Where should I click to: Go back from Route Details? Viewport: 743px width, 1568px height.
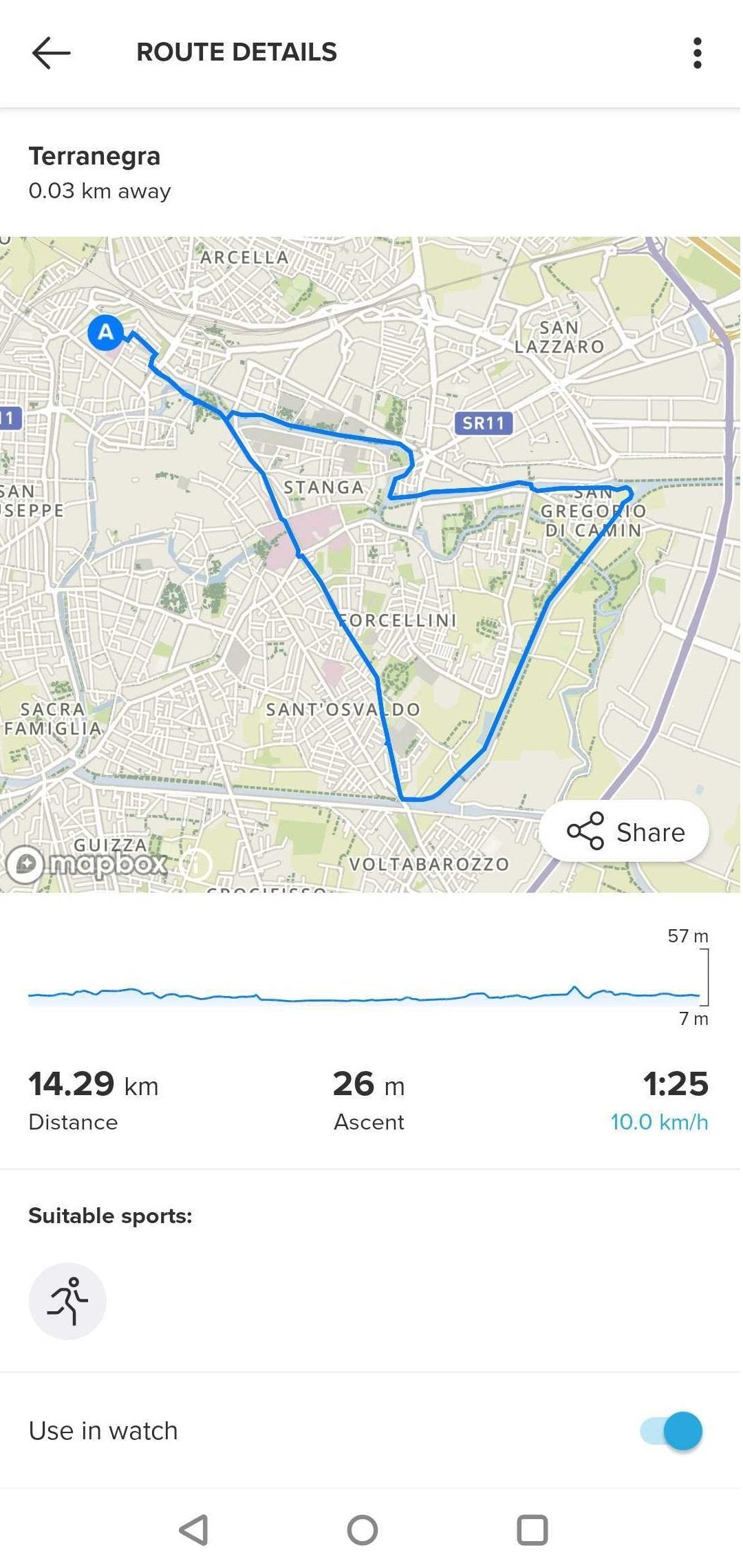(51, 52)
